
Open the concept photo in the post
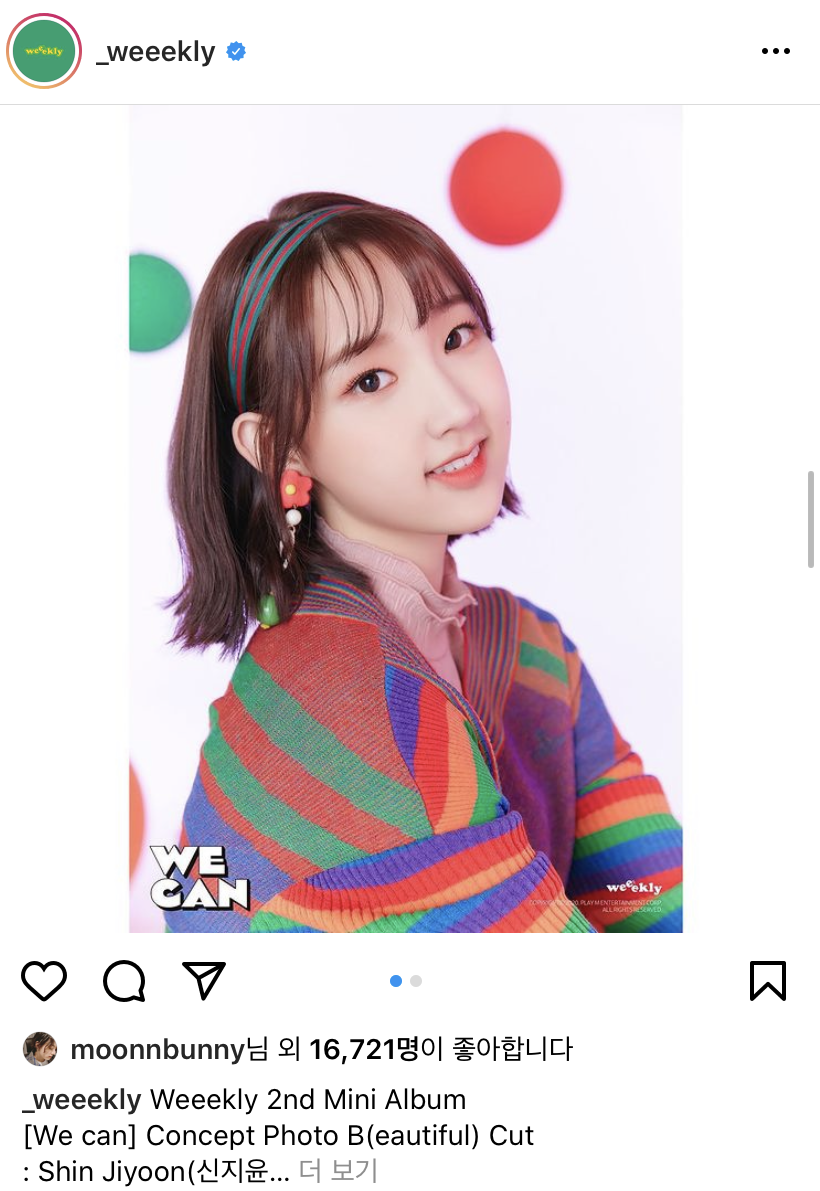click(405, 519)
